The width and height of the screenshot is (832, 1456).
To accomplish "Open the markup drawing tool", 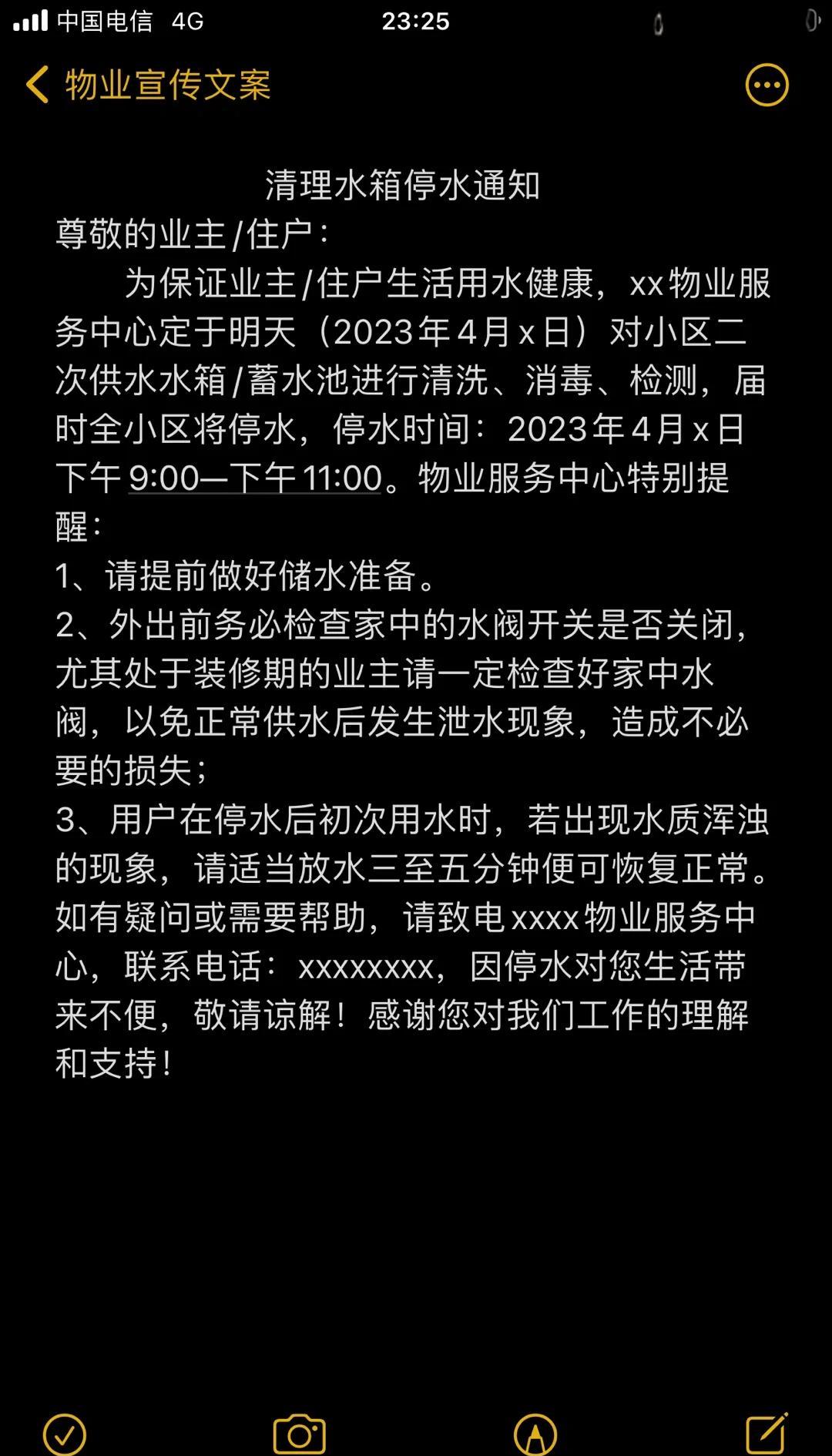I will tap(535, 1434).
